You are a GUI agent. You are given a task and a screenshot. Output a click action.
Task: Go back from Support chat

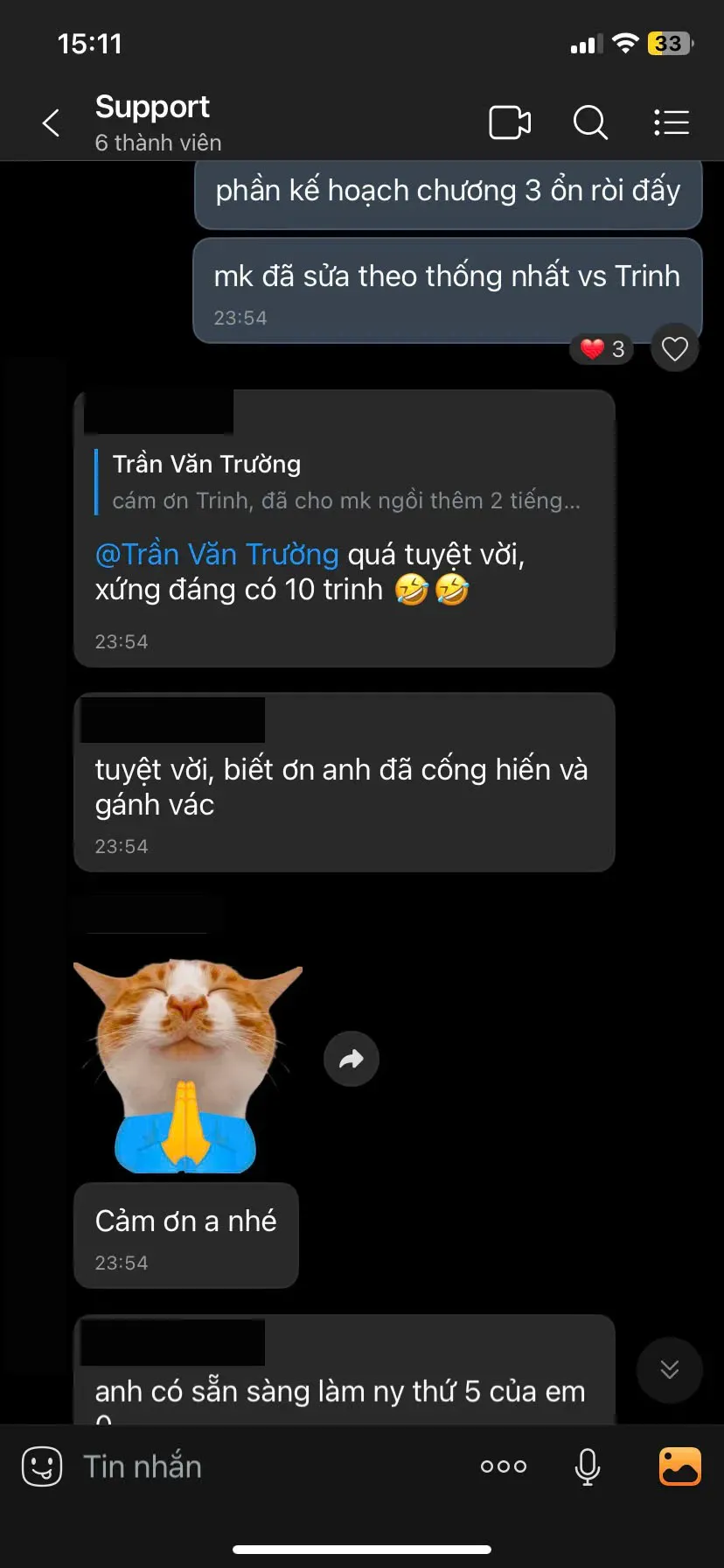tap(52, 122)
